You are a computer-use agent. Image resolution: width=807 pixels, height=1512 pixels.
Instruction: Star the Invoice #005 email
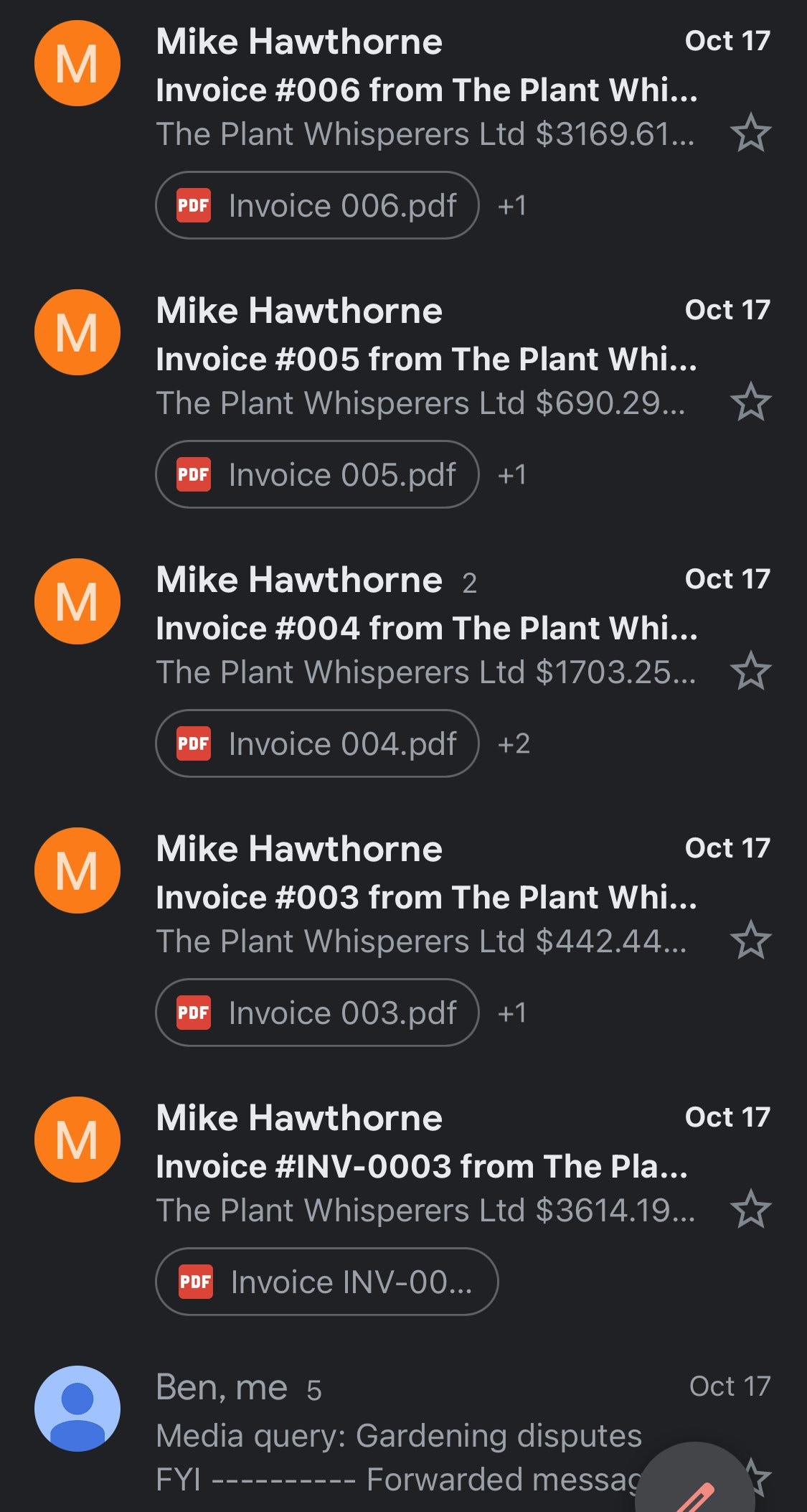pos(750,402)
